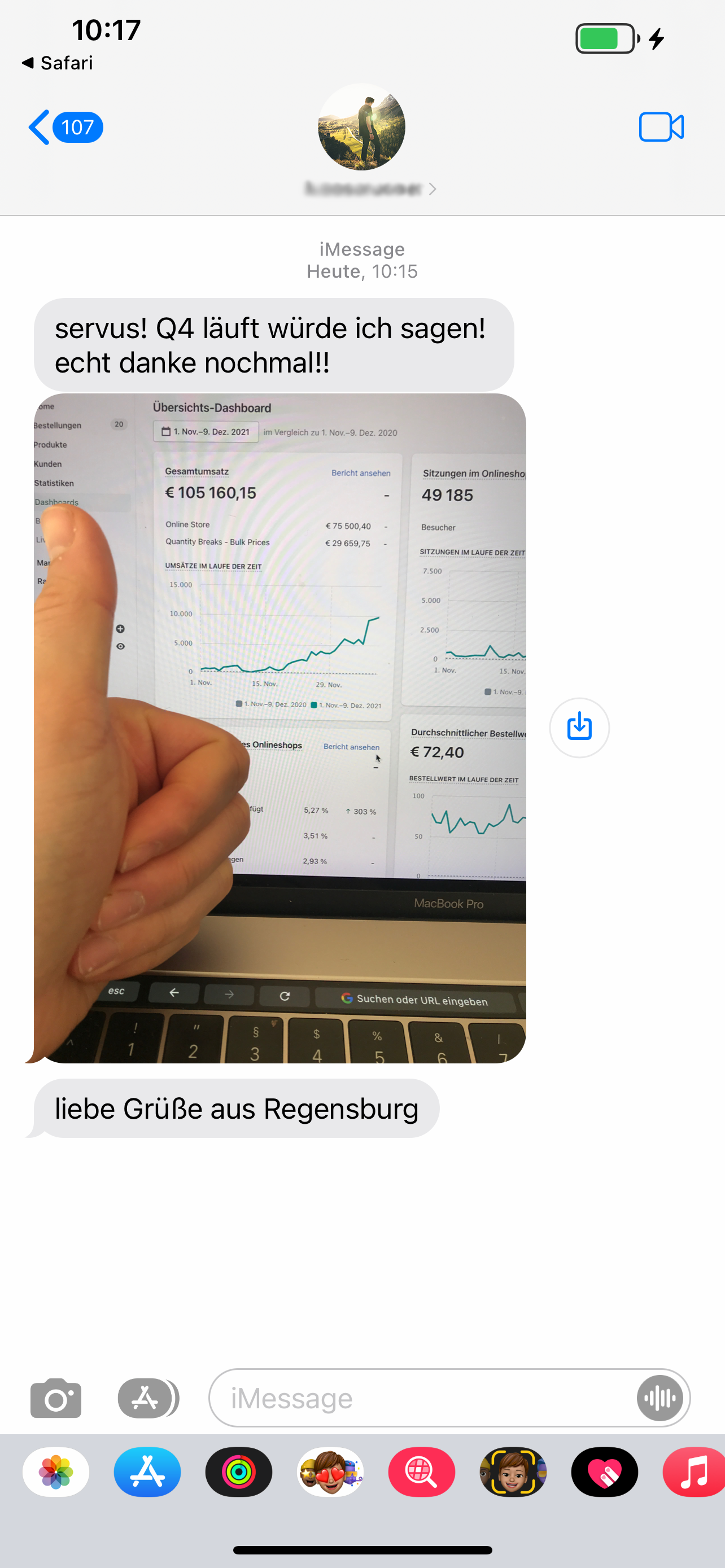This screenshot has width=725, height=1568.
Task: Open Photos in the app drawer
Action: click(x=56, y=1473)
